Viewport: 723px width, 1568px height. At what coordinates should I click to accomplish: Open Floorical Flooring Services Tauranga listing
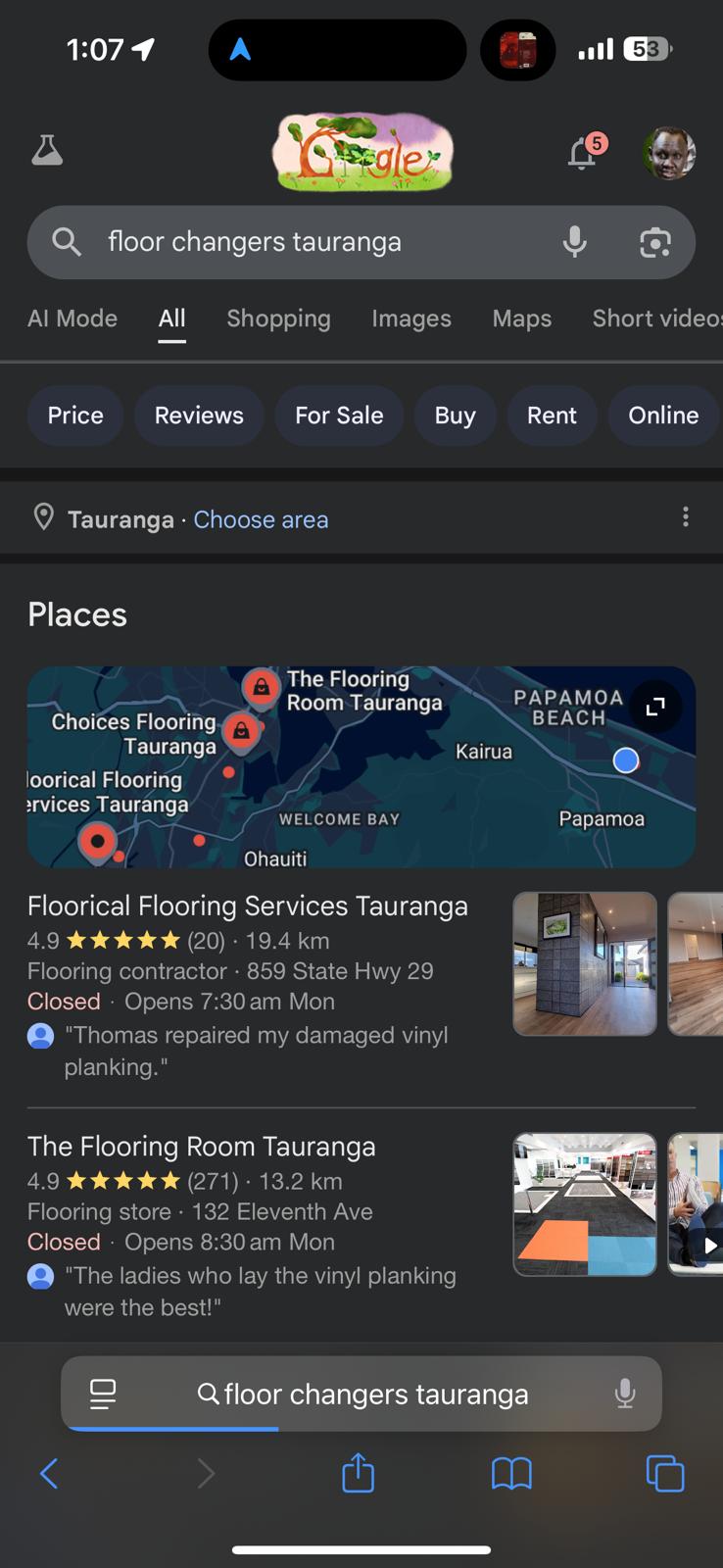(247, 906)
